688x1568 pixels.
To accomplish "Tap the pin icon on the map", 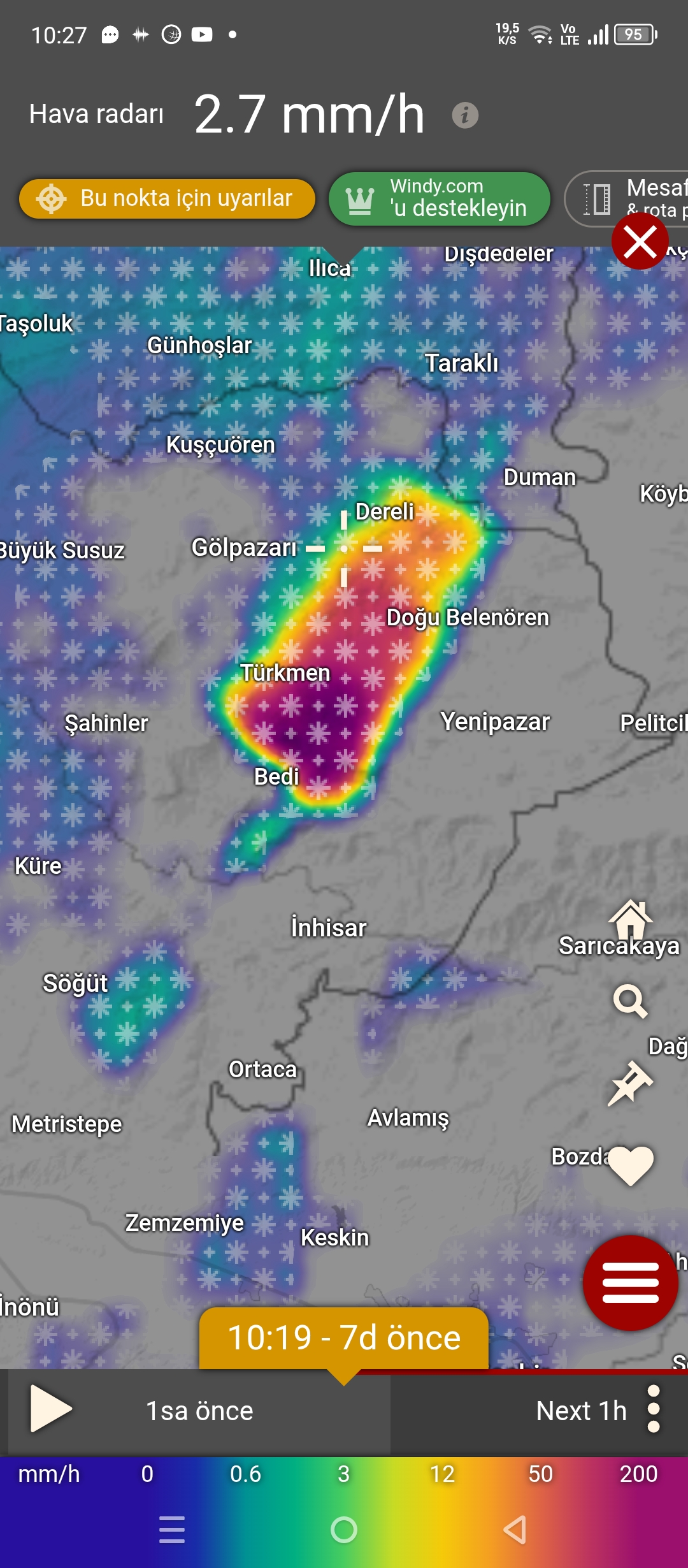I will click(630, 1083).
